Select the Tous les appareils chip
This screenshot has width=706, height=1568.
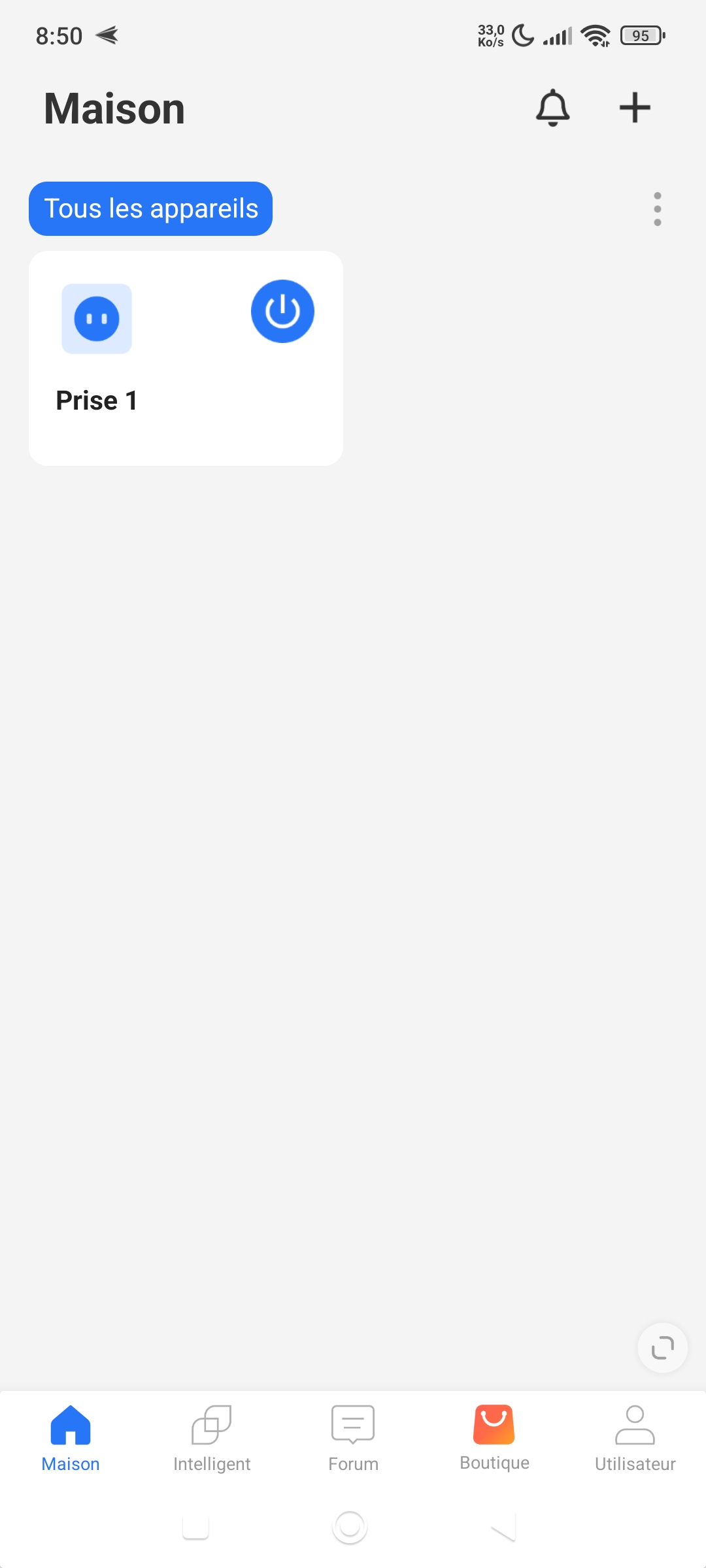(x=151, y=209)
